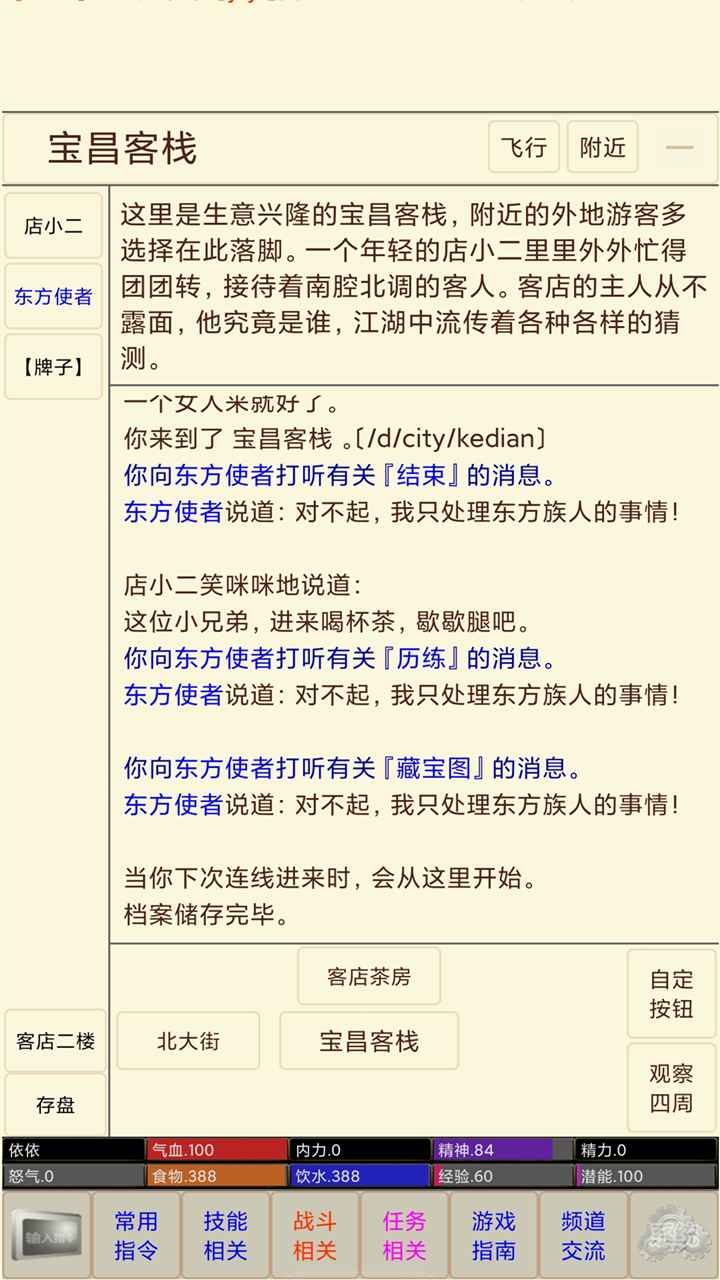
Task: Tap 观察四周 to look around
Action: click(671, 1088)
